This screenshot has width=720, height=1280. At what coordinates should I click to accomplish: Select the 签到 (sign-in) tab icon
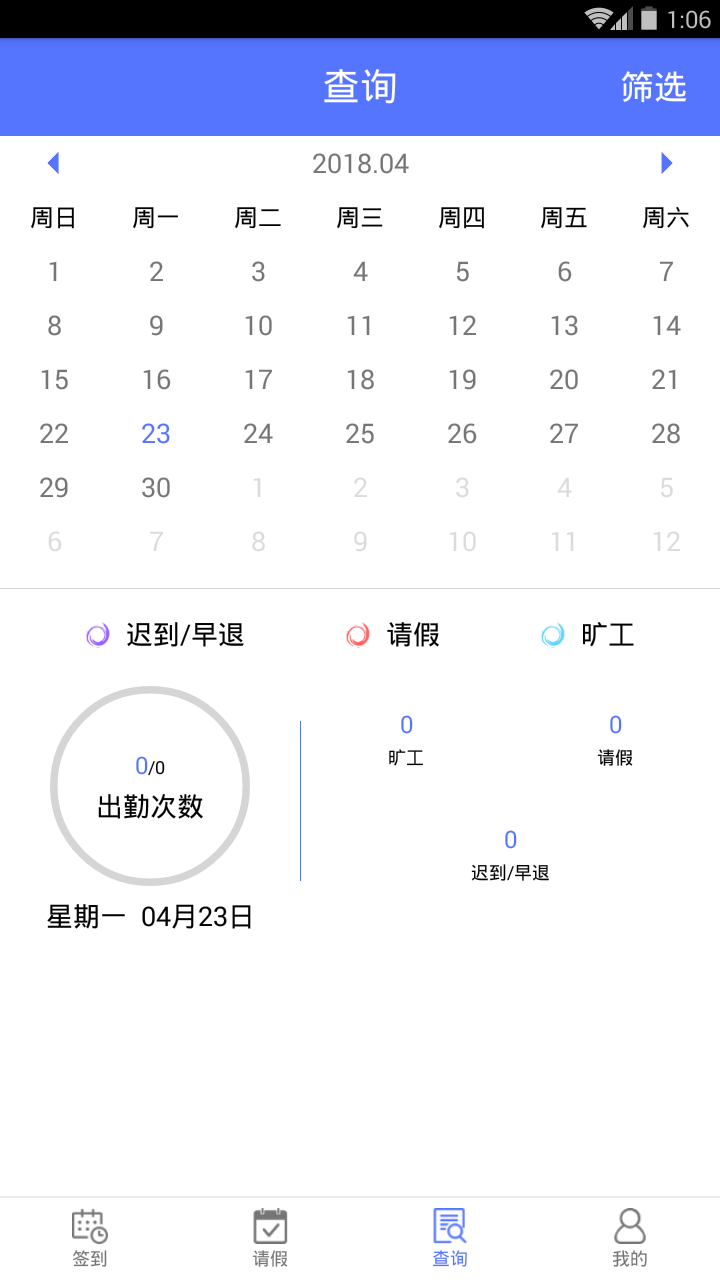pyautogui.click(x=88, y=1223)
